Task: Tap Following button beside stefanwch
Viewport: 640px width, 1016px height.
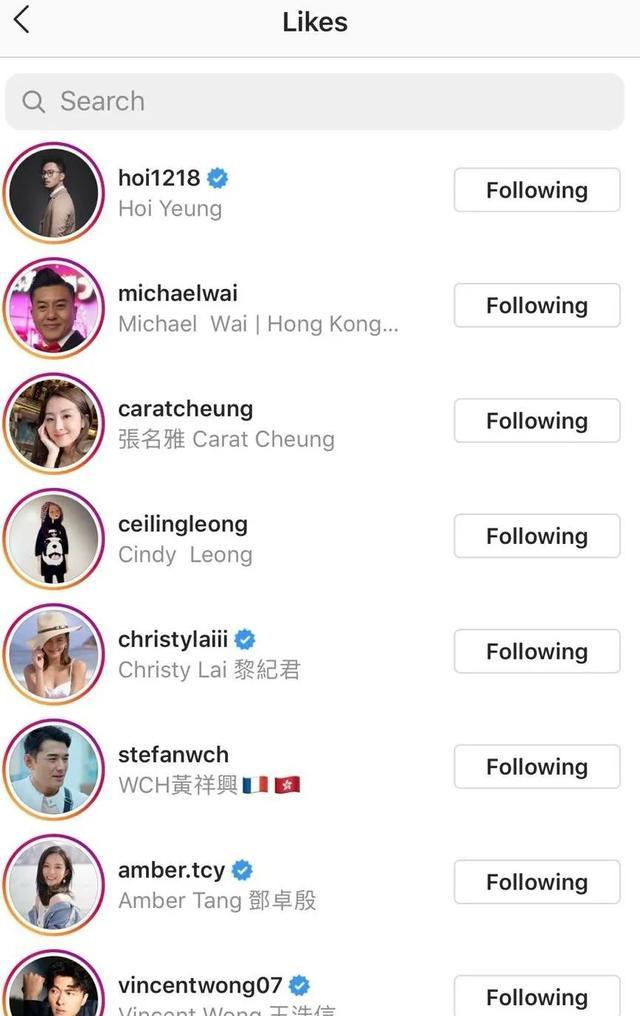Action: click(537, 767)
